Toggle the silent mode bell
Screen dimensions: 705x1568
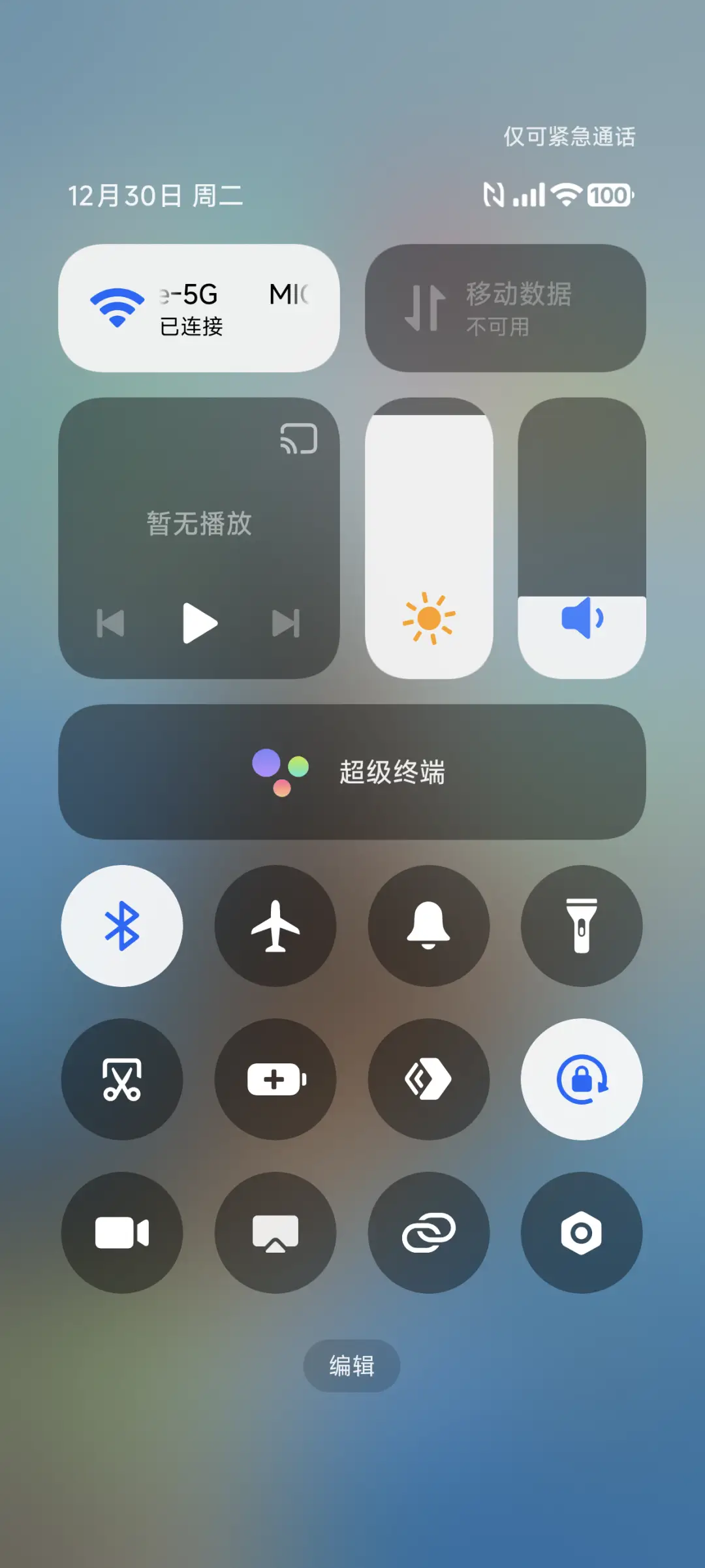tap(429, 927)
